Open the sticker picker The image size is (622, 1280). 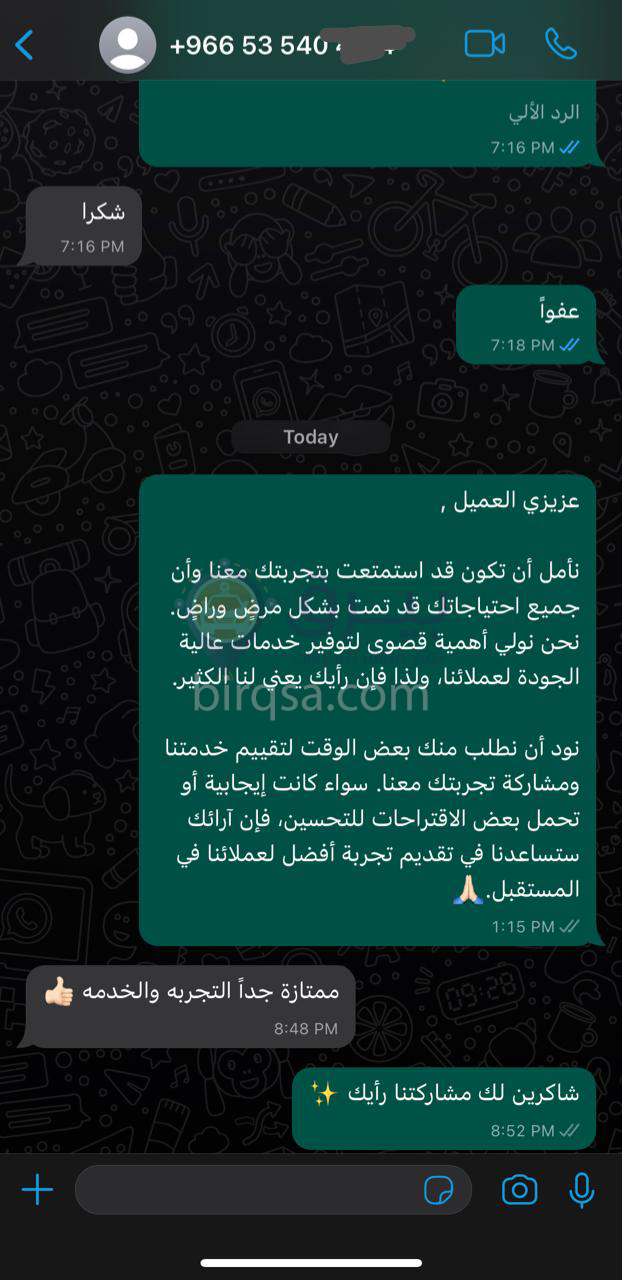(439, 1190)
